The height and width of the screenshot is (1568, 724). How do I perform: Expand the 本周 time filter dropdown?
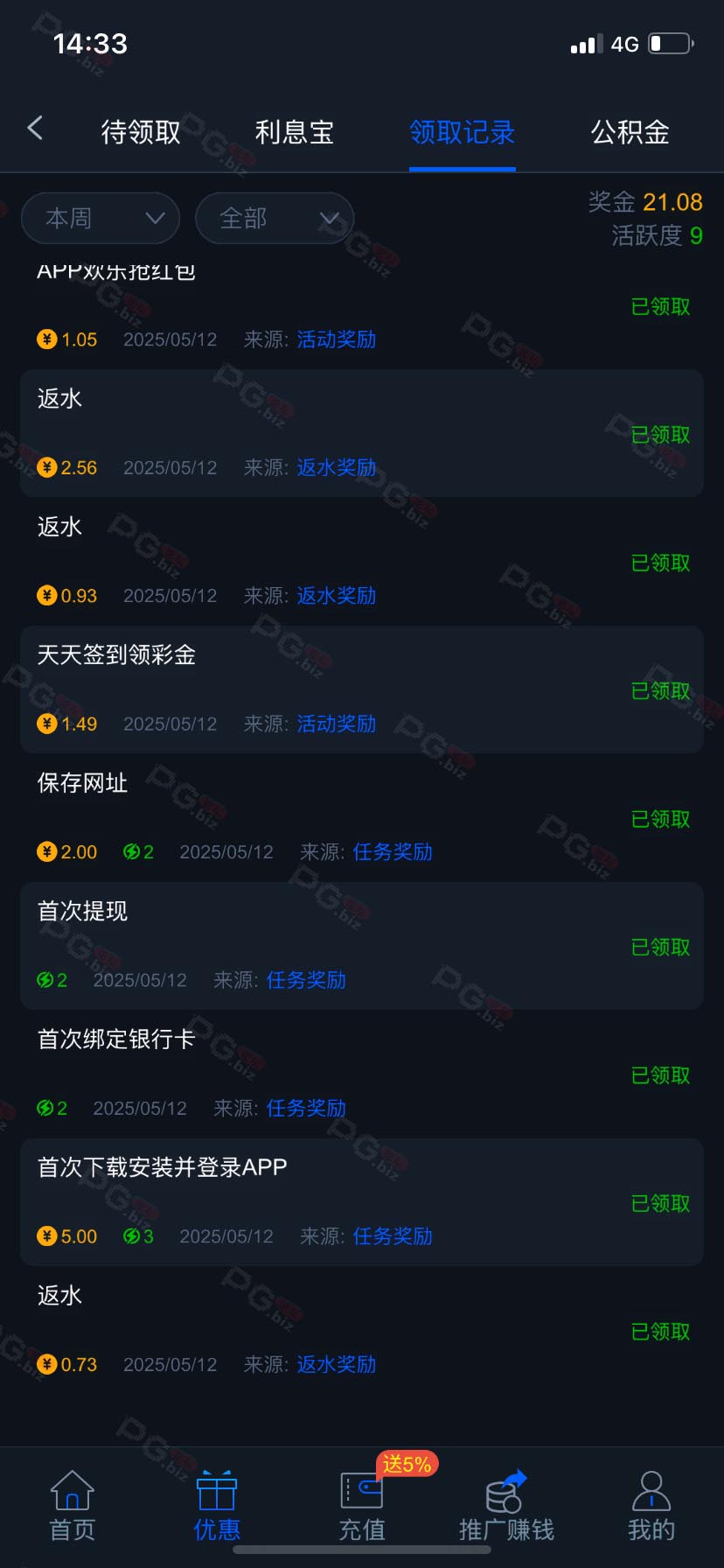point(101,218)
